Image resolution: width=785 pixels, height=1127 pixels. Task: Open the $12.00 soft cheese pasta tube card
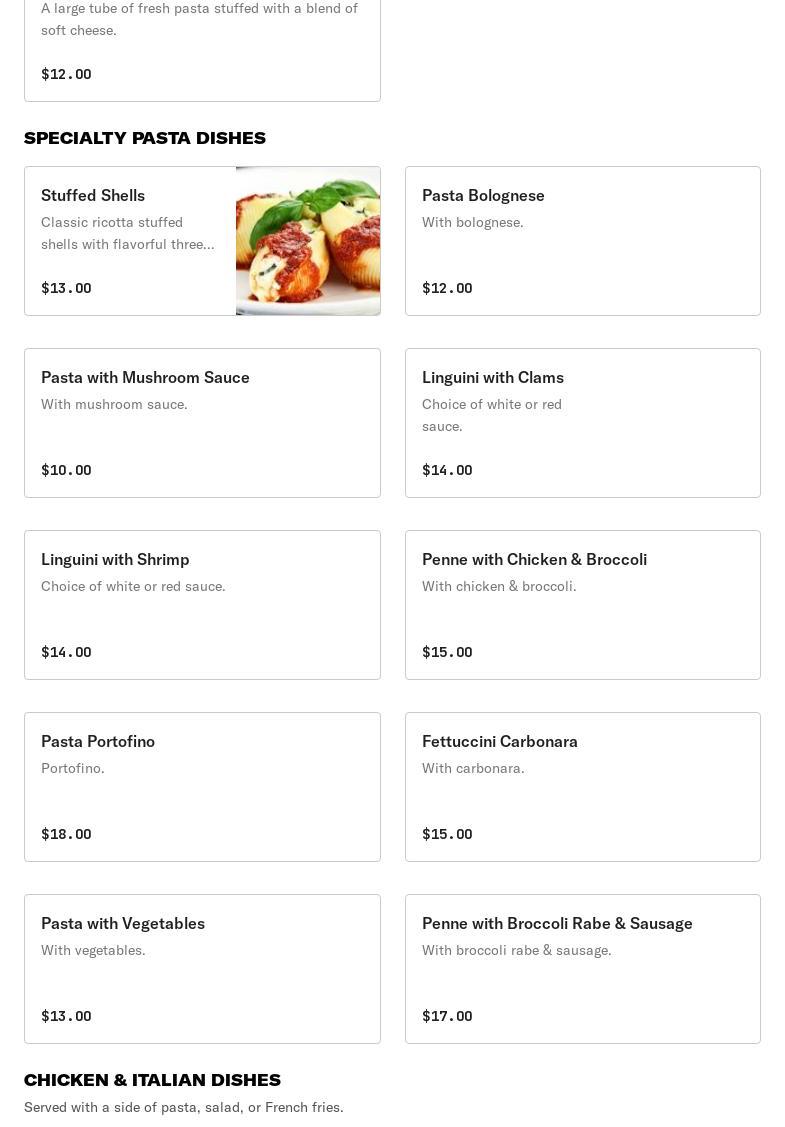[202, 50]
